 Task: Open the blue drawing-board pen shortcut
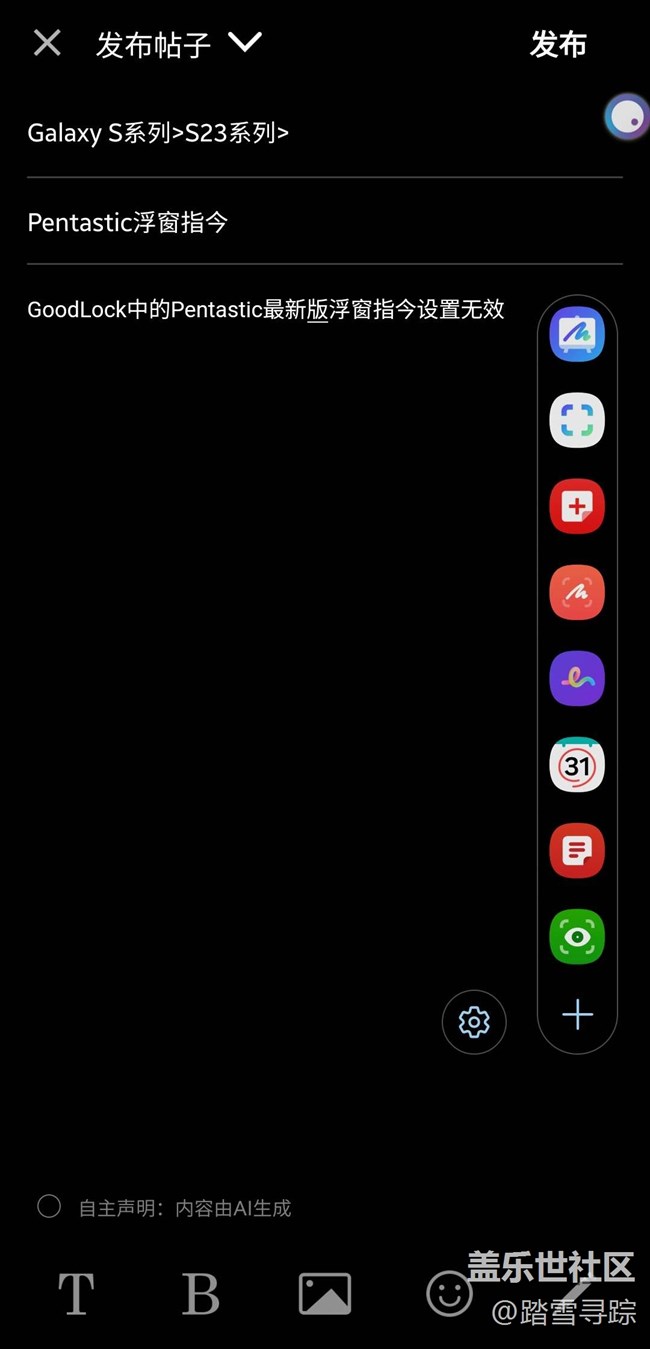pos(577,334)
